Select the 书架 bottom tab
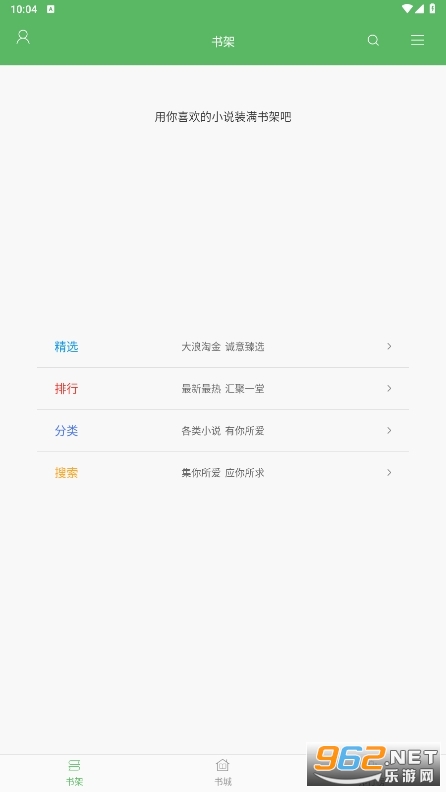The width and height of the screenshot is (446, 792). click(74, 772)
